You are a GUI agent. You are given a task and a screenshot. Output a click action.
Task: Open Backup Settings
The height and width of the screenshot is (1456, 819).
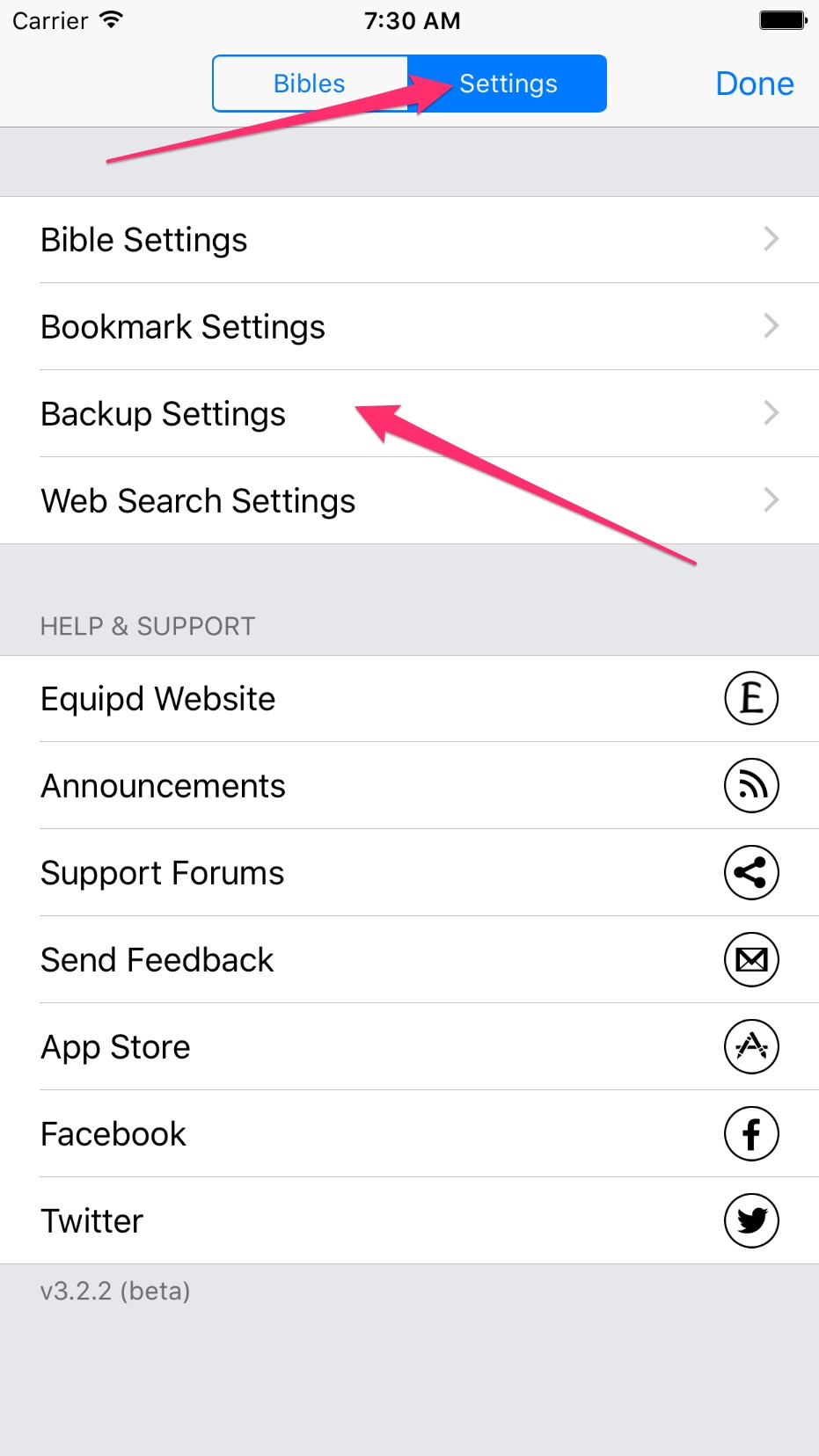[409, 414]
